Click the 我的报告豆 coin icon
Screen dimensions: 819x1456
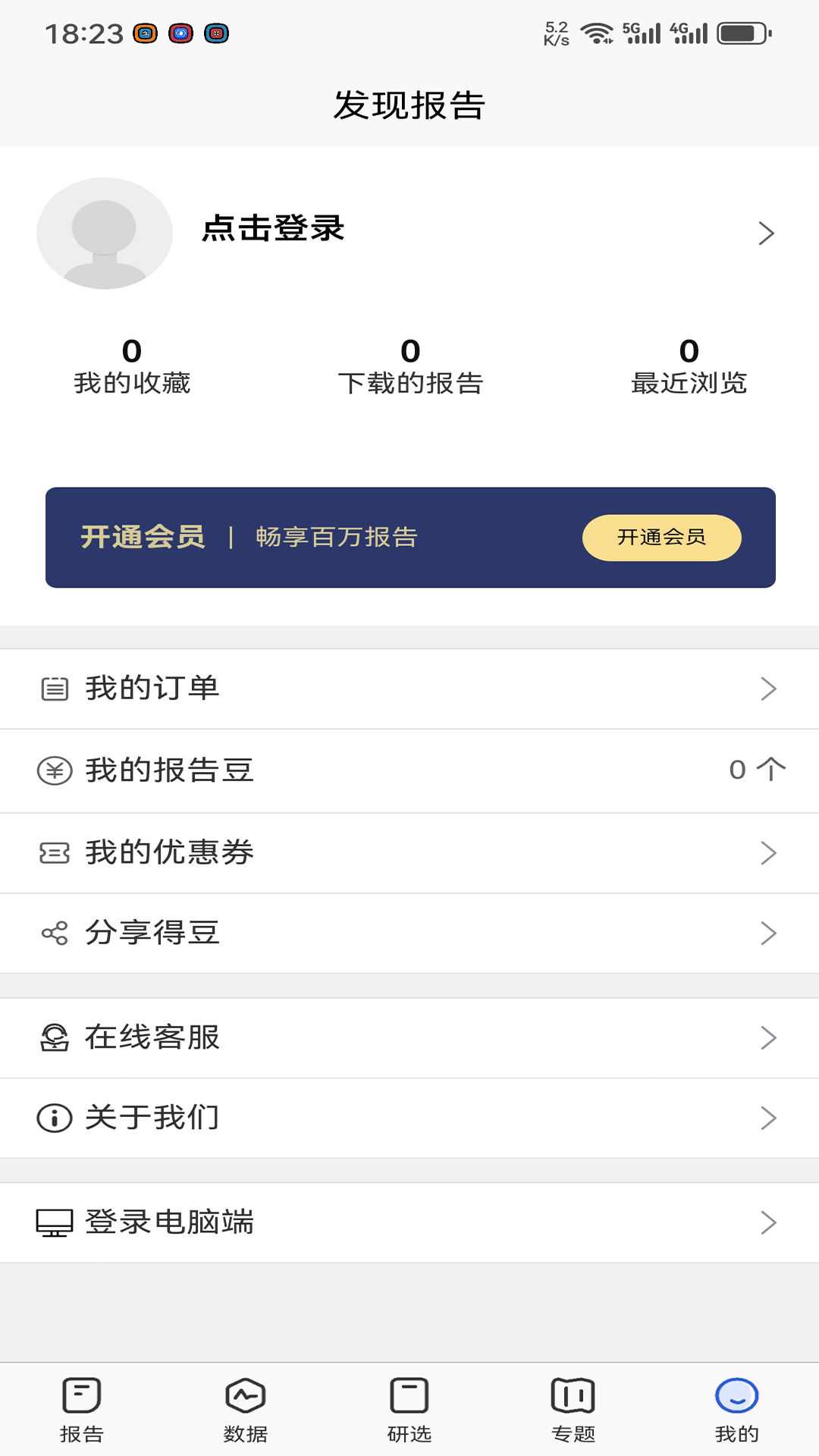(x=54, y=770)
